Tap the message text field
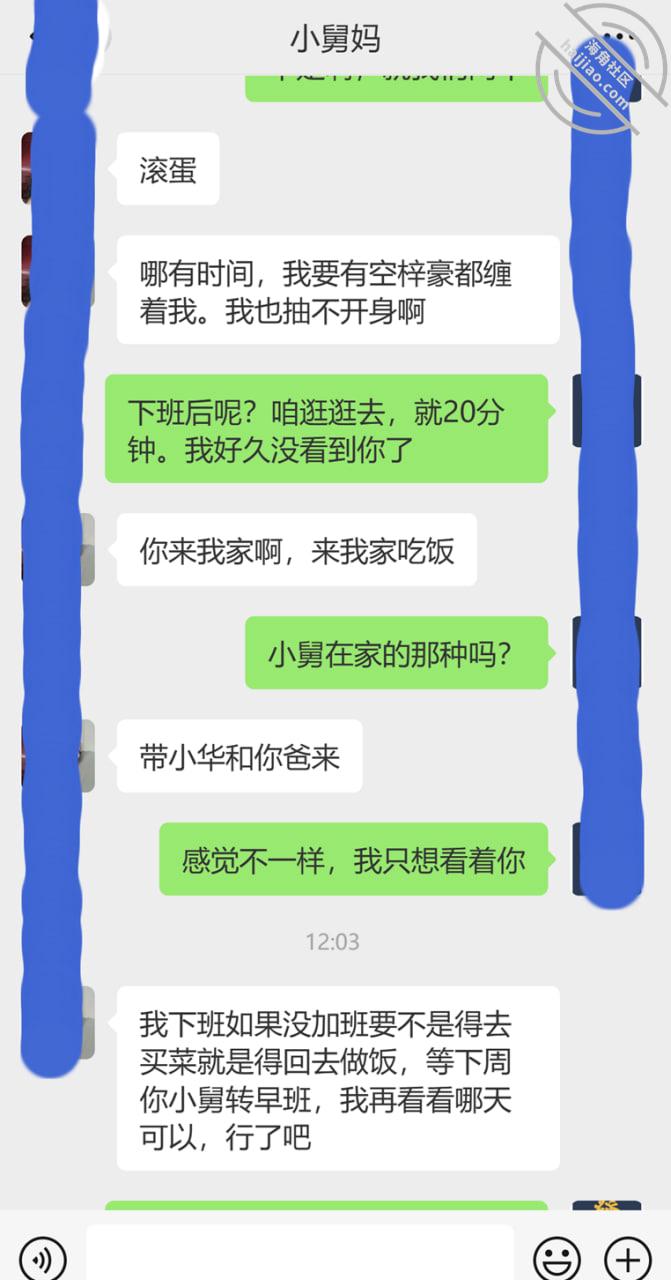This screenshot has width=671, height=1280. click(299, 1253)
